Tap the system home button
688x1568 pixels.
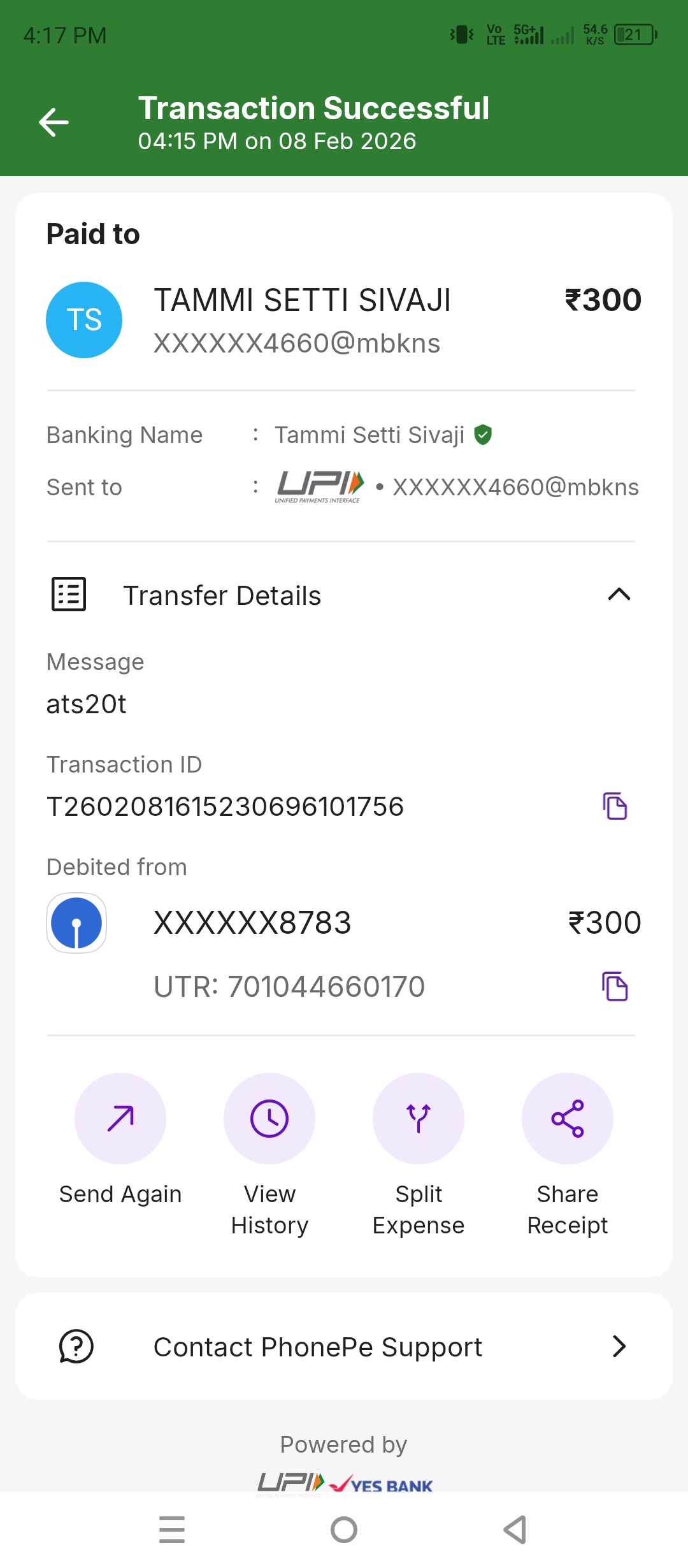[x=344, y=1530]
